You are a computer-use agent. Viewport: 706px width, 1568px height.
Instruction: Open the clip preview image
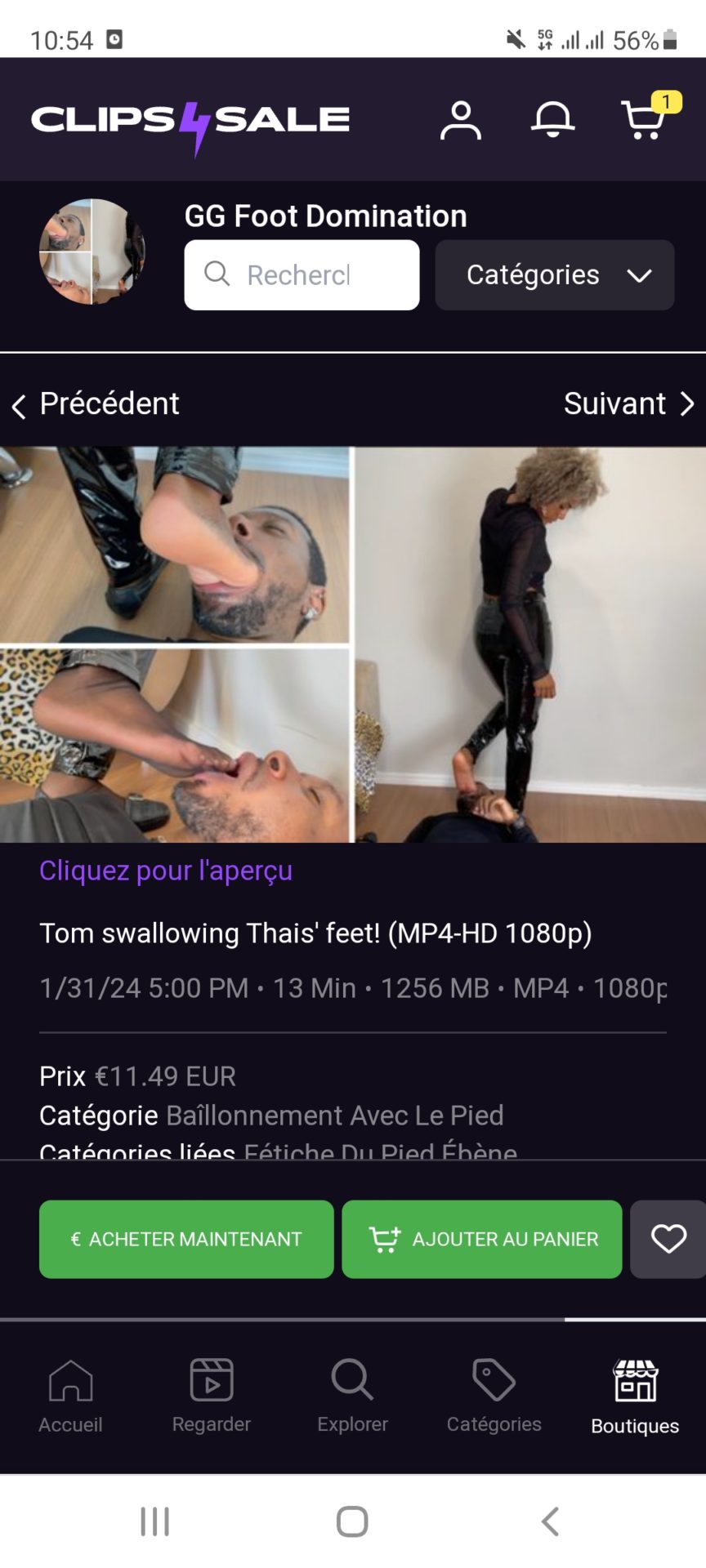[x=353, y=644]
